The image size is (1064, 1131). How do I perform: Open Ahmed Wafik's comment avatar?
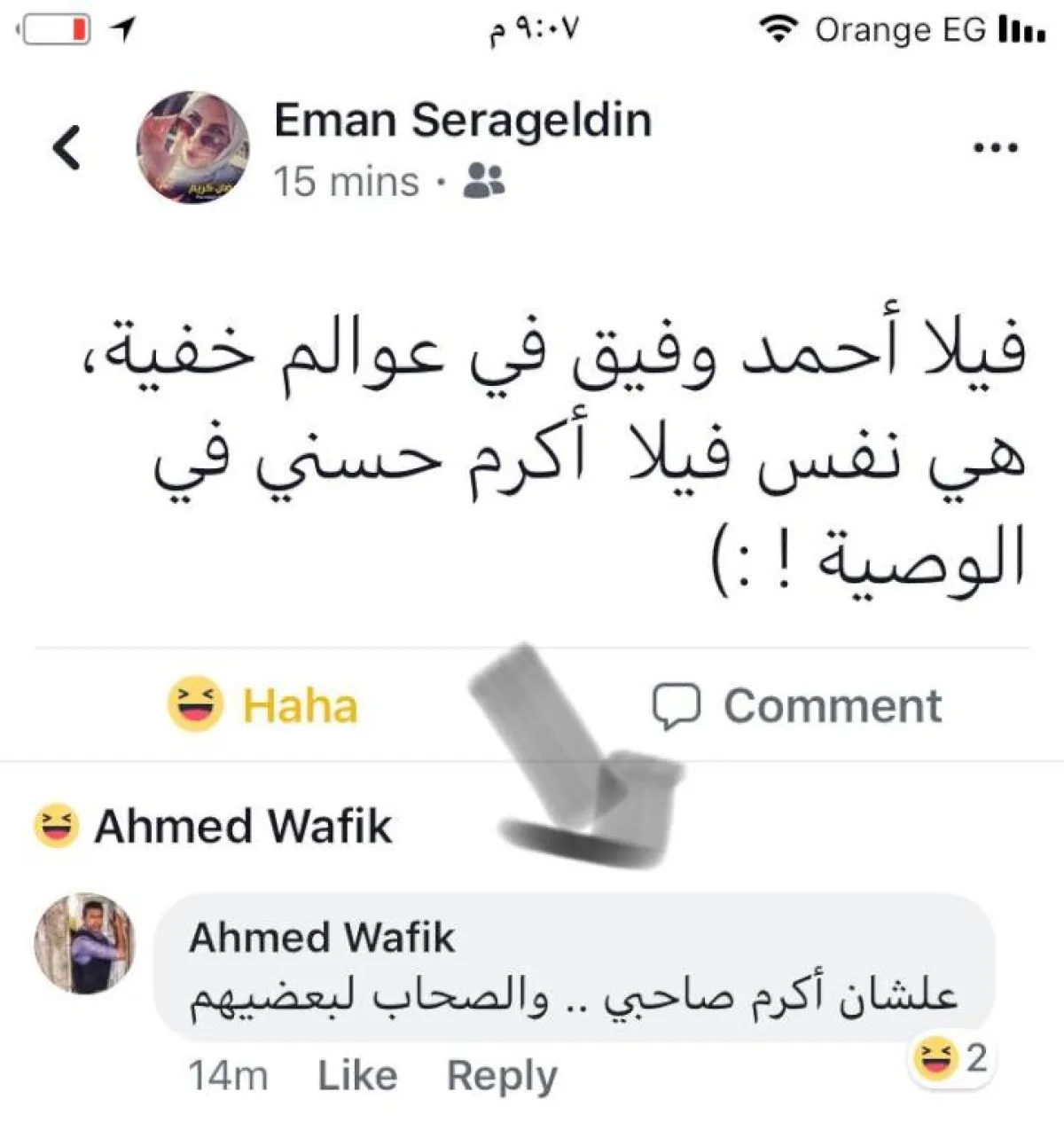pyautogui.click(x=84, y=943)
